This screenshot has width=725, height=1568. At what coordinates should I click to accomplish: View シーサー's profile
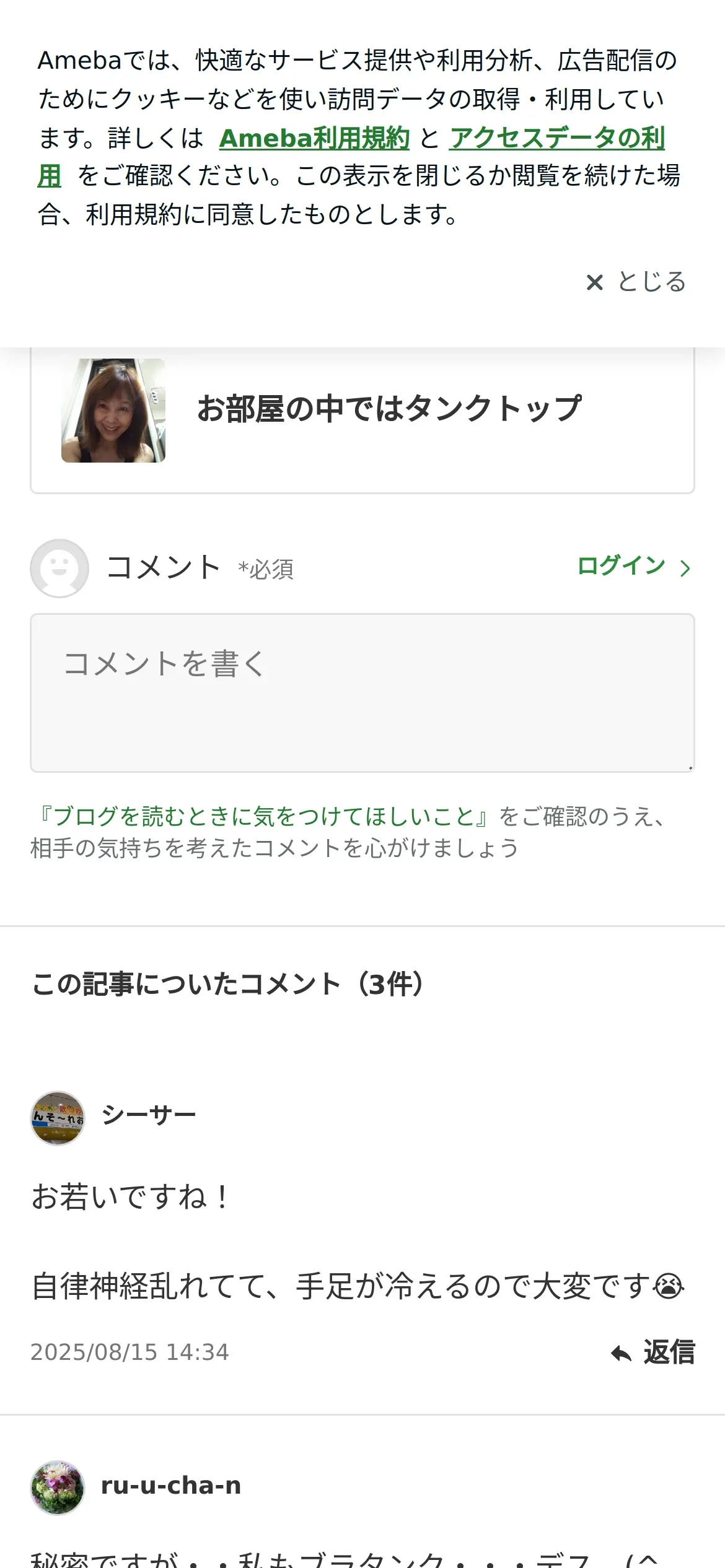tap(149, 1116)
